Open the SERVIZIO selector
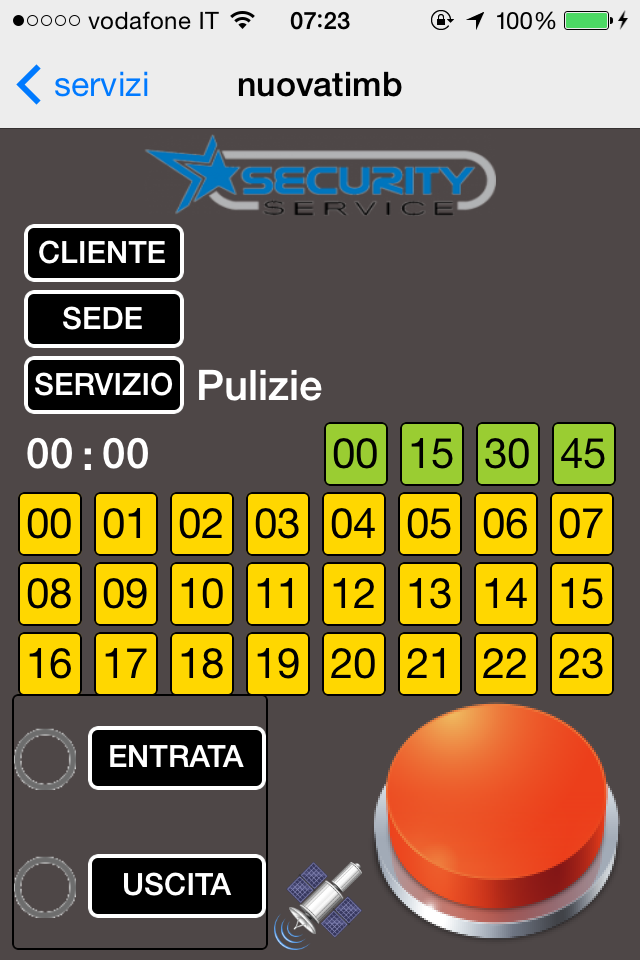This screenshot has height=960, width=640. (x=103, y=384)
